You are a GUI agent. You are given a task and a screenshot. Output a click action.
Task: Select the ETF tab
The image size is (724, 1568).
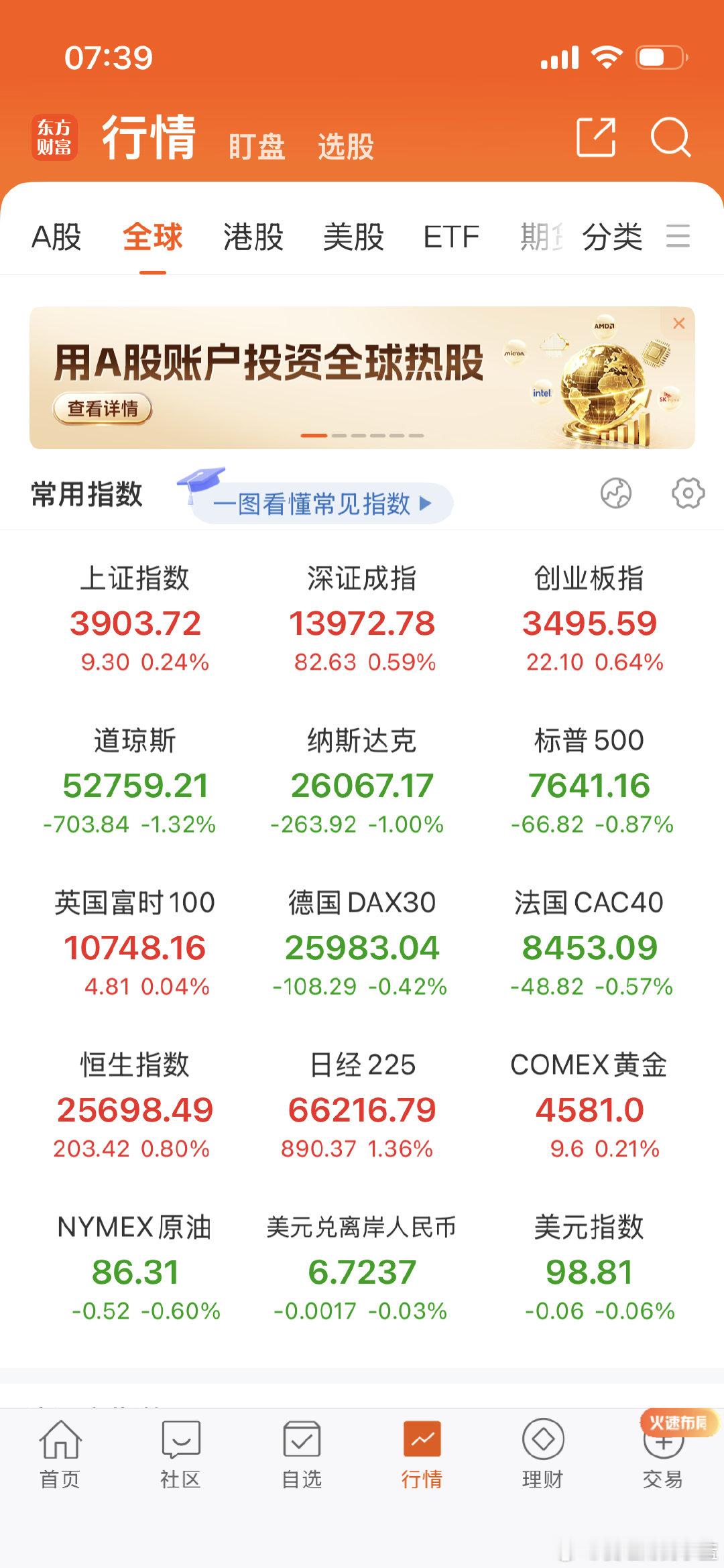coord(451,237)
